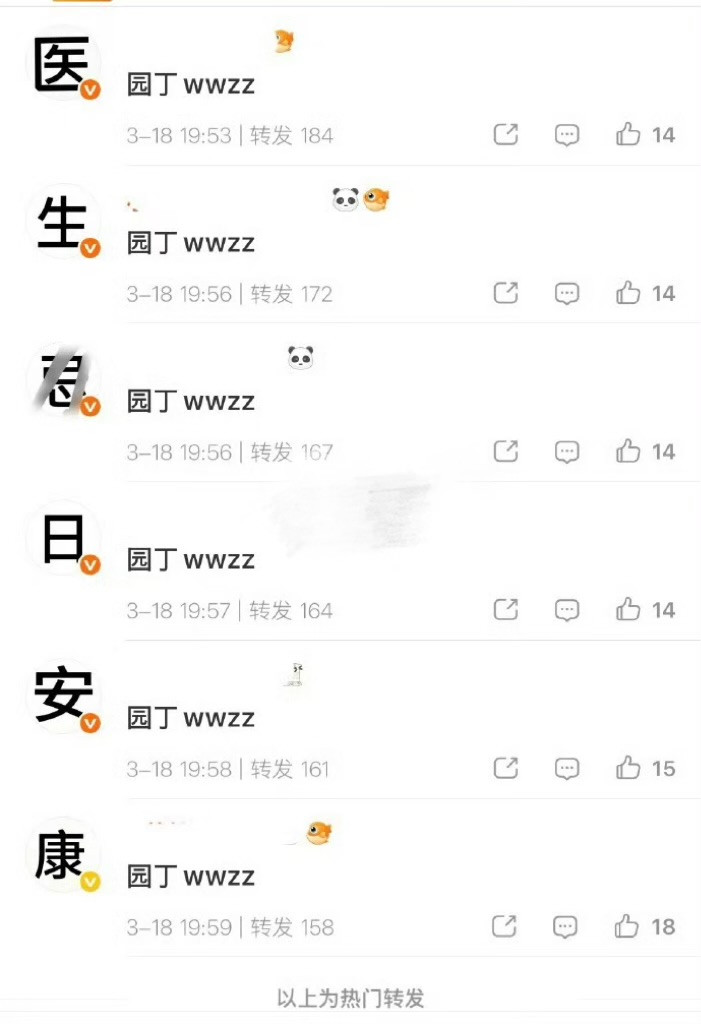Comment on the 19:53 repost

click(x=567, y=135)
